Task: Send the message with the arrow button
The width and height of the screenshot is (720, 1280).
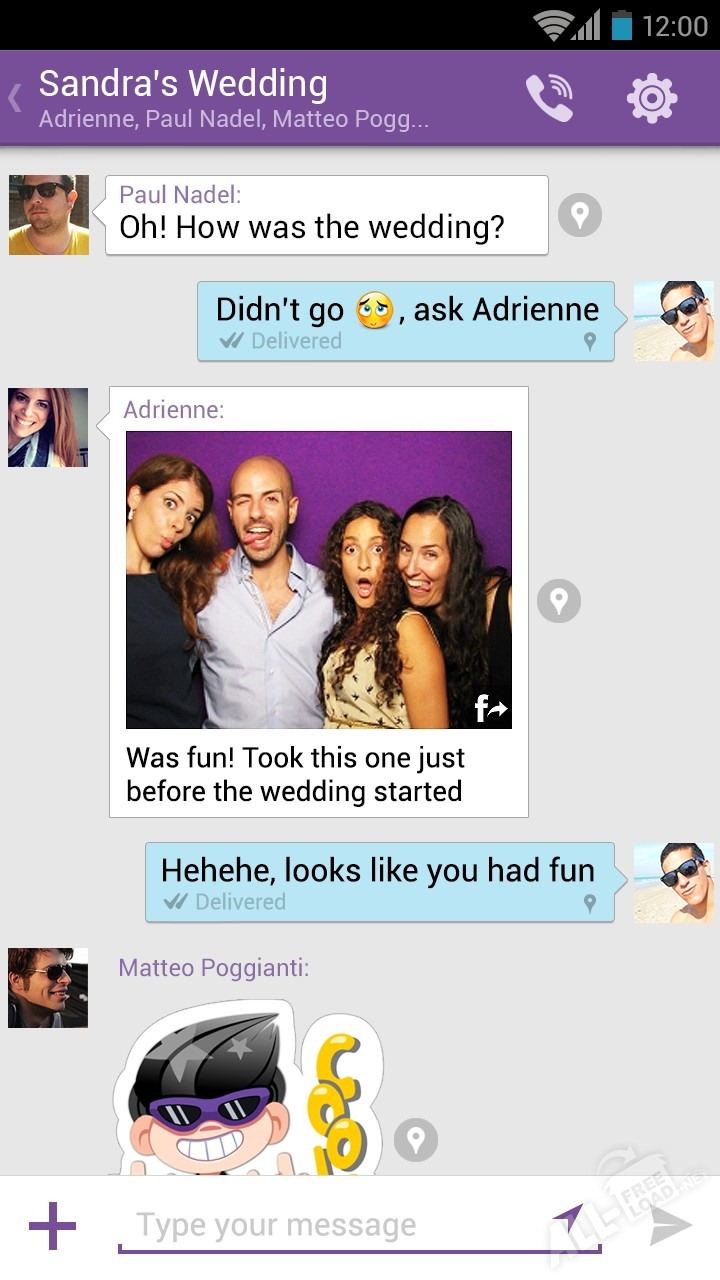Action: (x=670, y=1226)
